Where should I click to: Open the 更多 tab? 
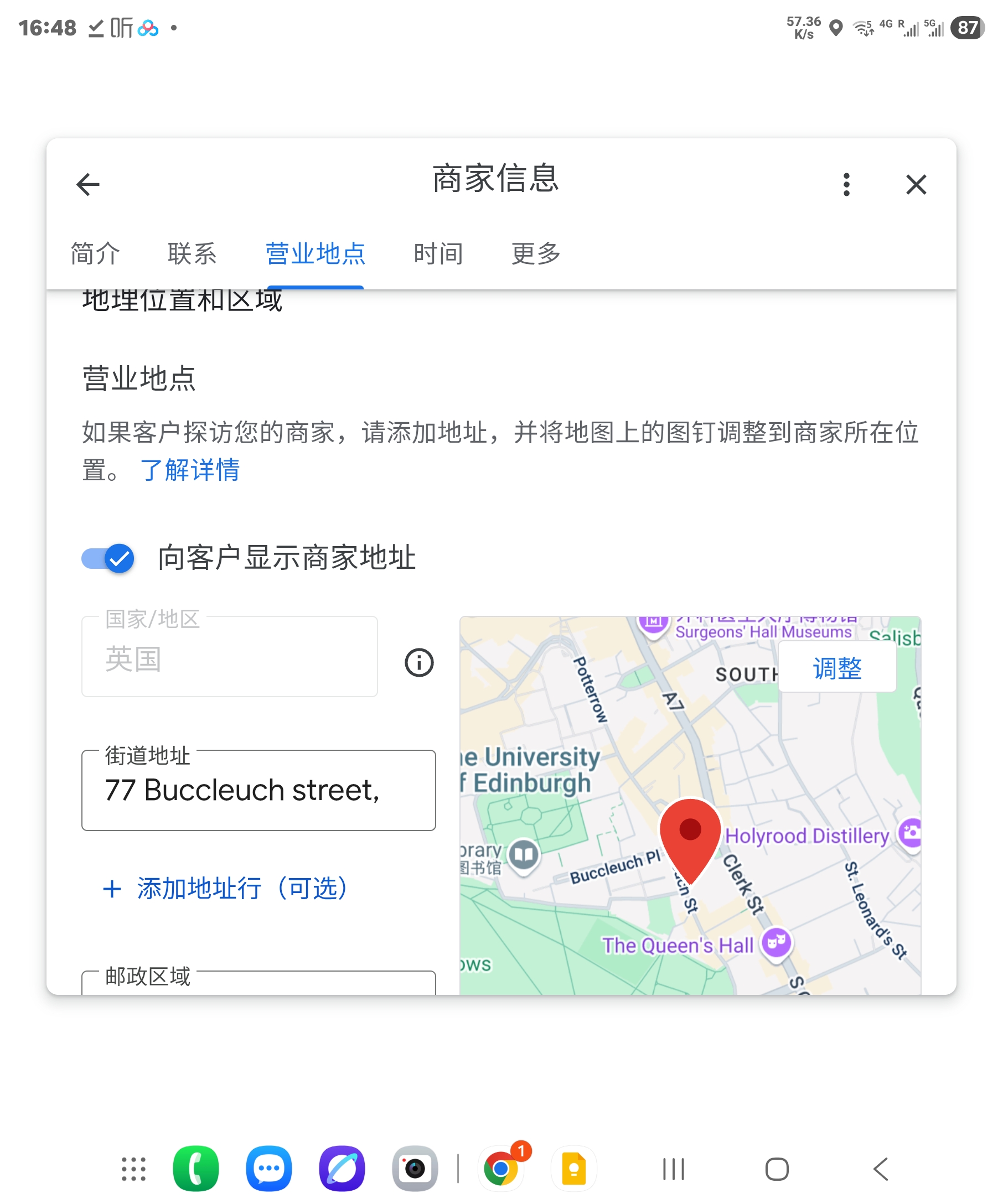(x=536, y=253)
